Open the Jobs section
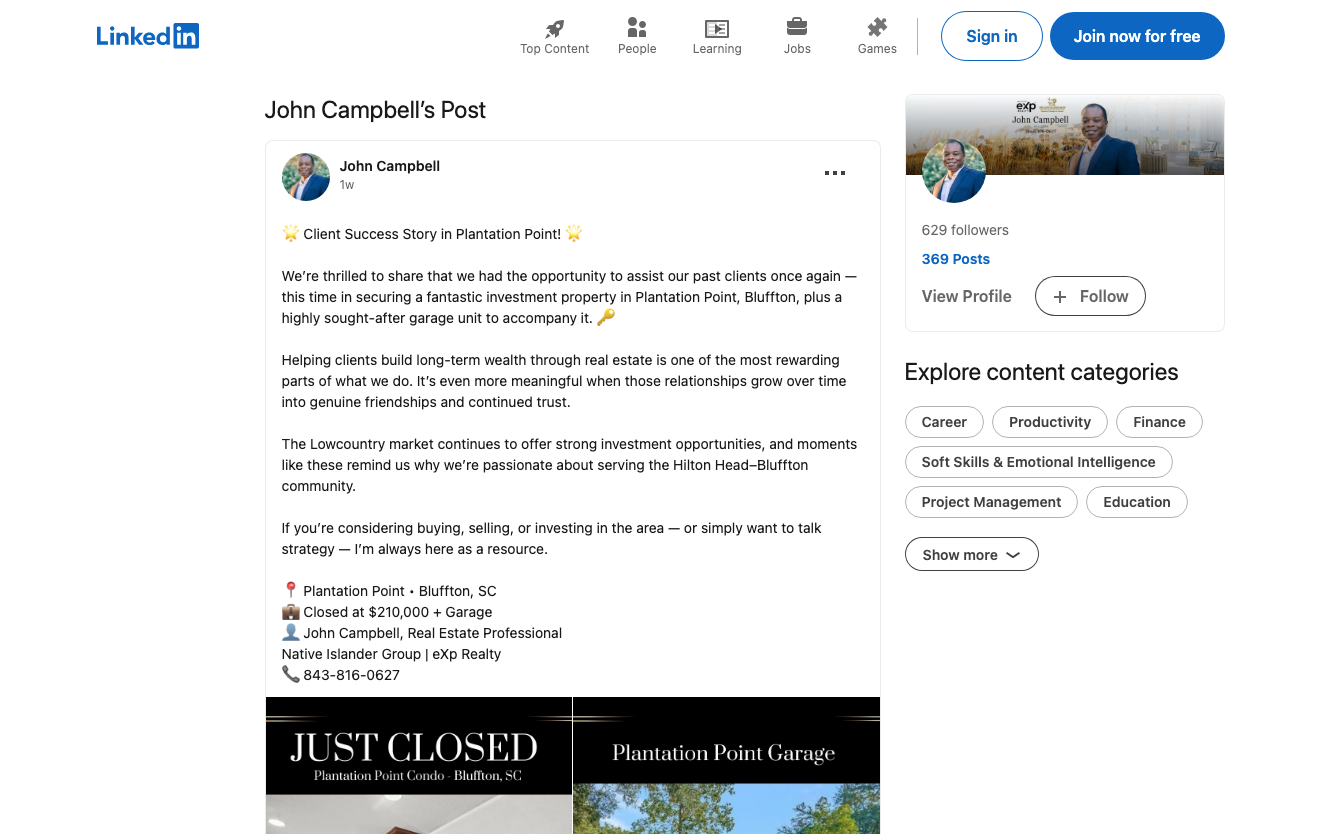 pyautogui.click(x=796, y=37)
